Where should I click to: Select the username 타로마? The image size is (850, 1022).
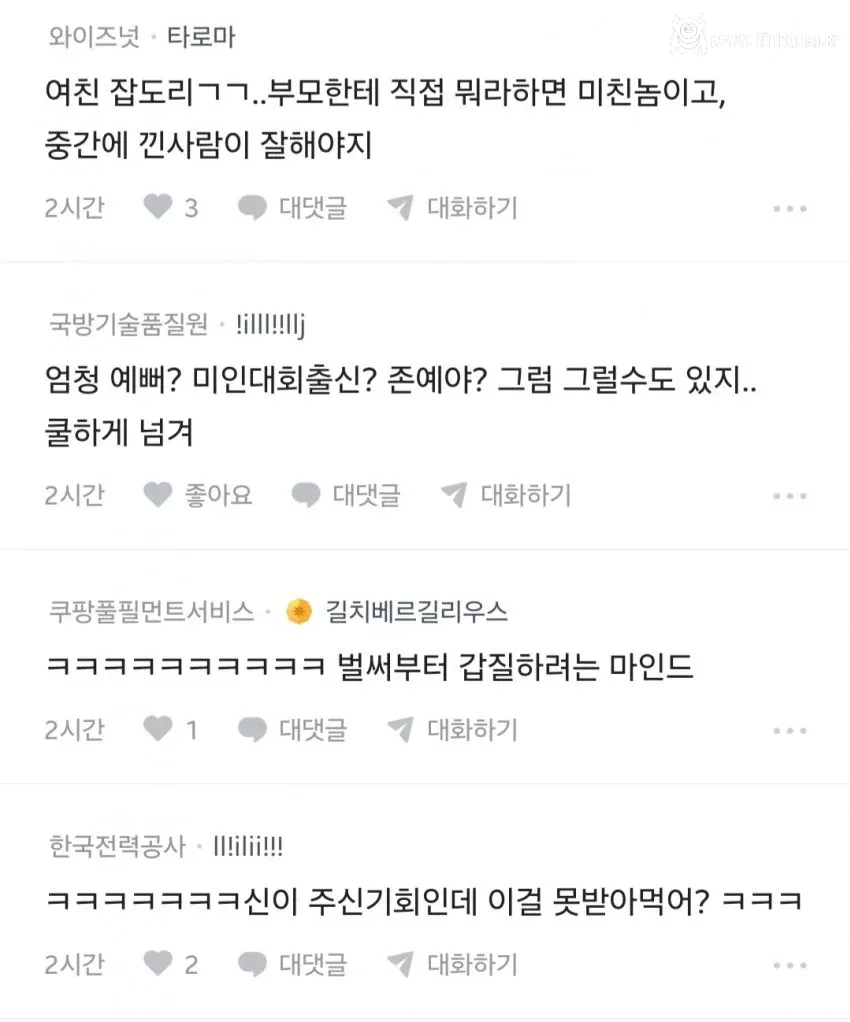[201, 35]
